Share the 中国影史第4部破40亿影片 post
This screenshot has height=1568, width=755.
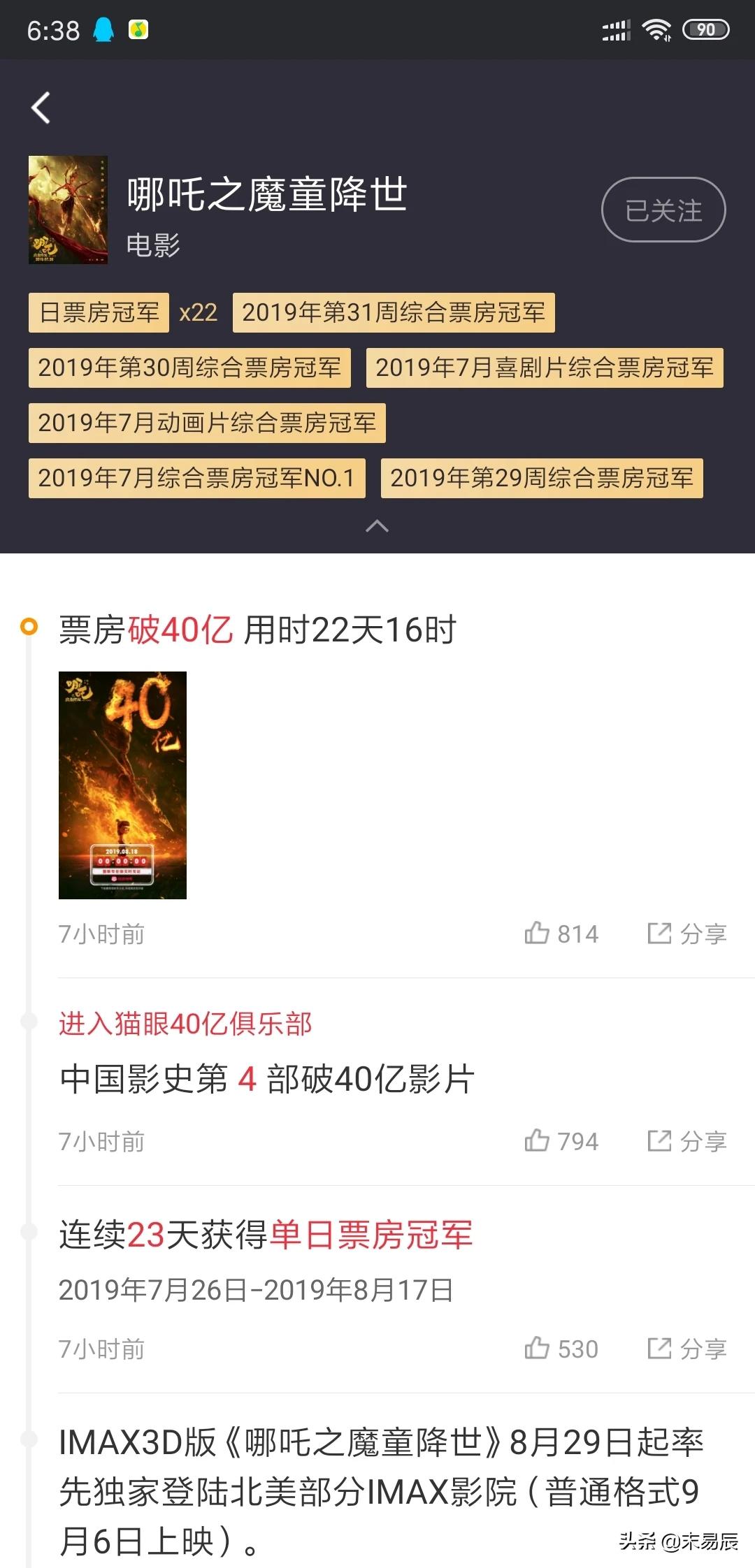tap(686, 1141)
